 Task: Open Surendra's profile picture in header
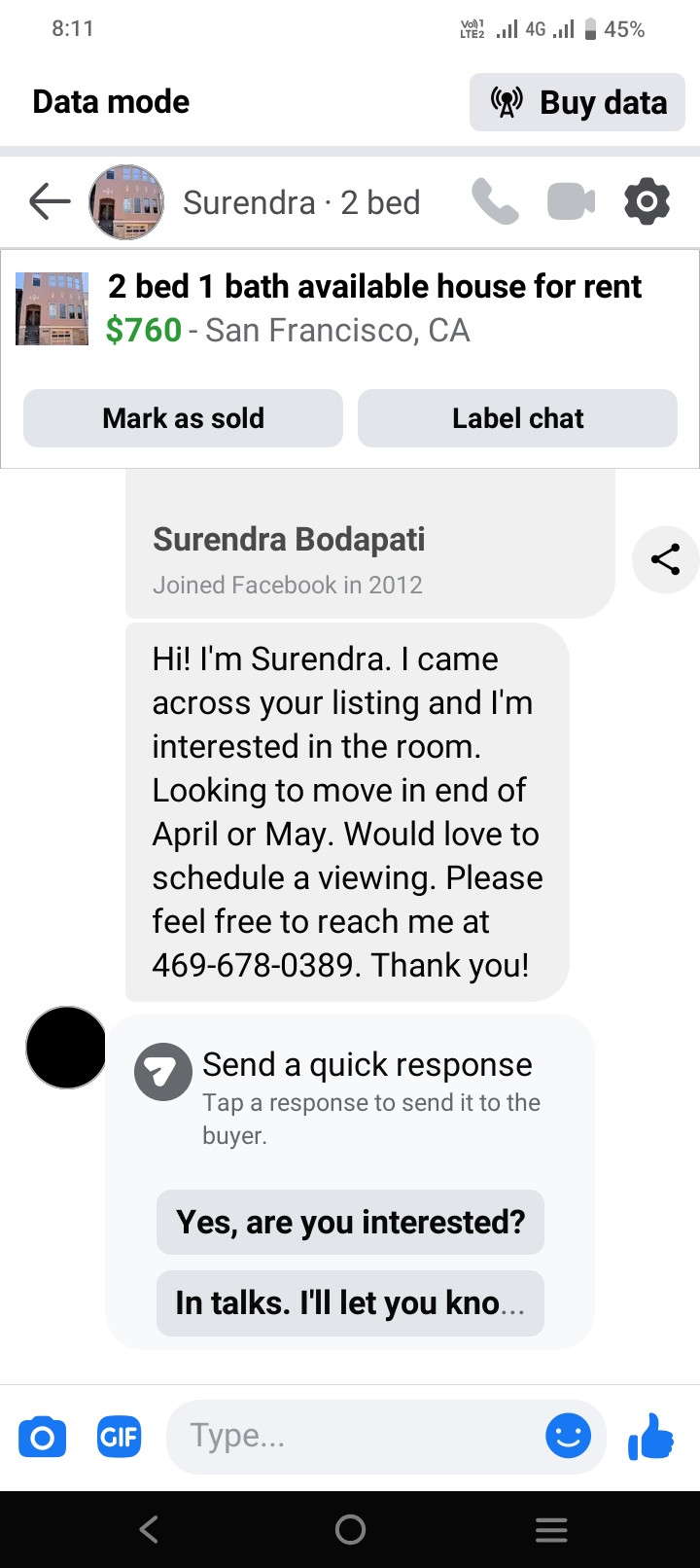[126, 202]
